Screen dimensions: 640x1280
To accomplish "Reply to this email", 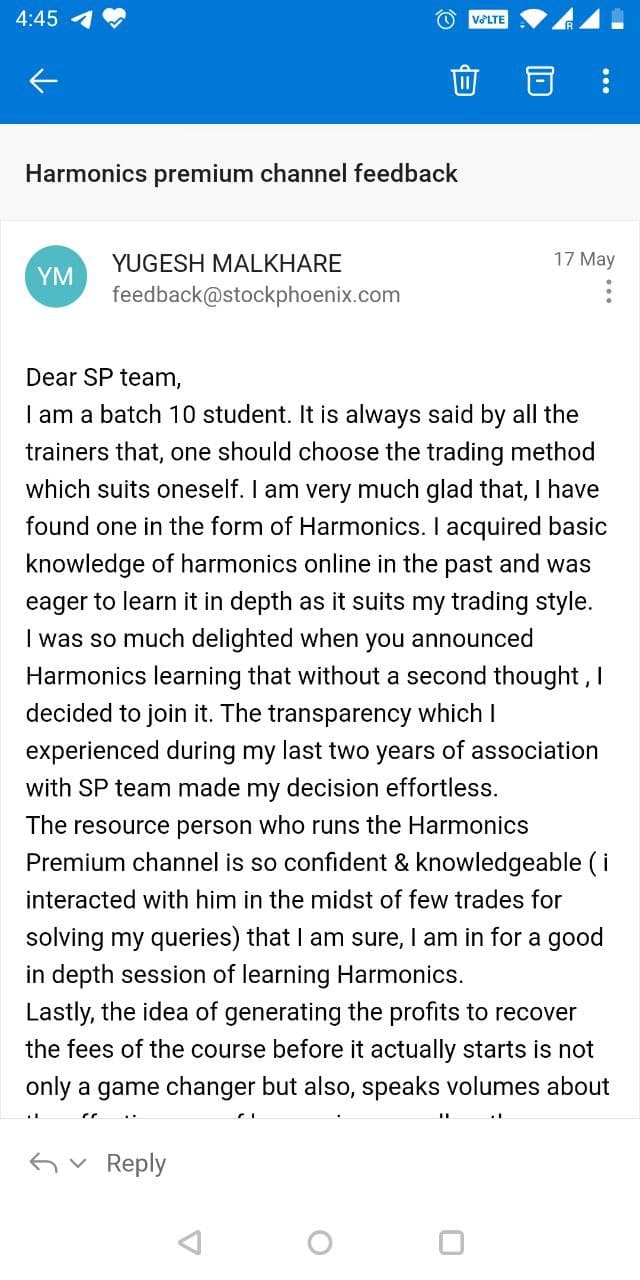I will 136,1163.
